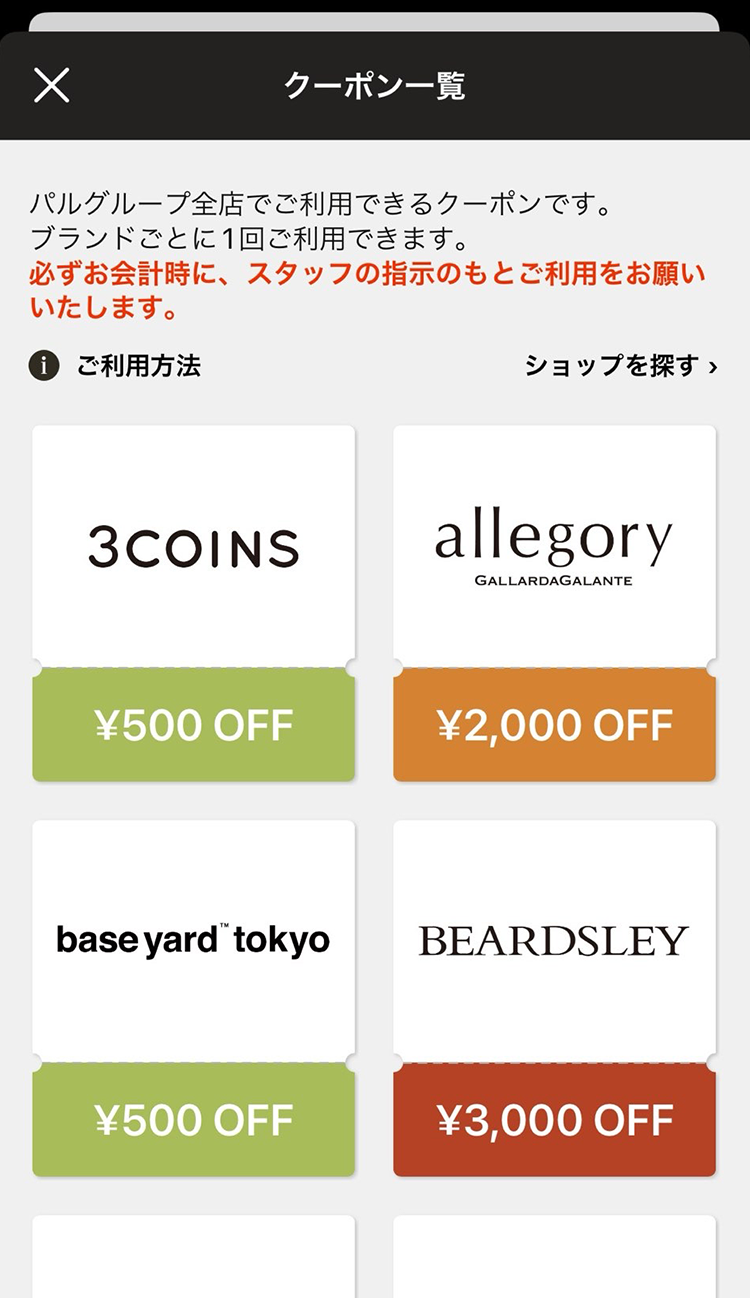Viewport: 750px width, 1298px height.
Task: Select the allegory ¥2,000 OFF coupon
Action: [x=554, y=603]
